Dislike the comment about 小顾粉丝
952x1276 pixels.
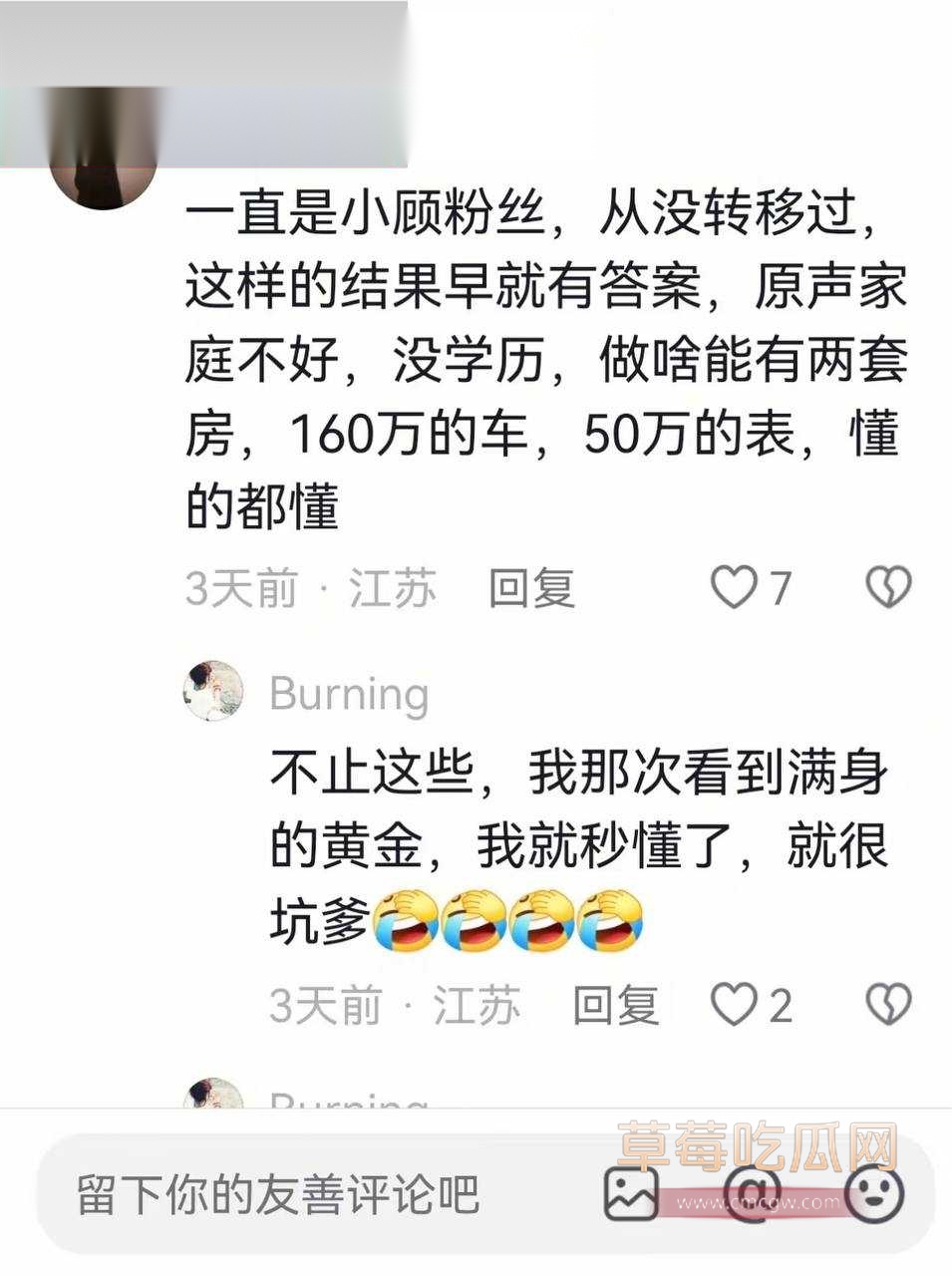[x=887, y=588]
